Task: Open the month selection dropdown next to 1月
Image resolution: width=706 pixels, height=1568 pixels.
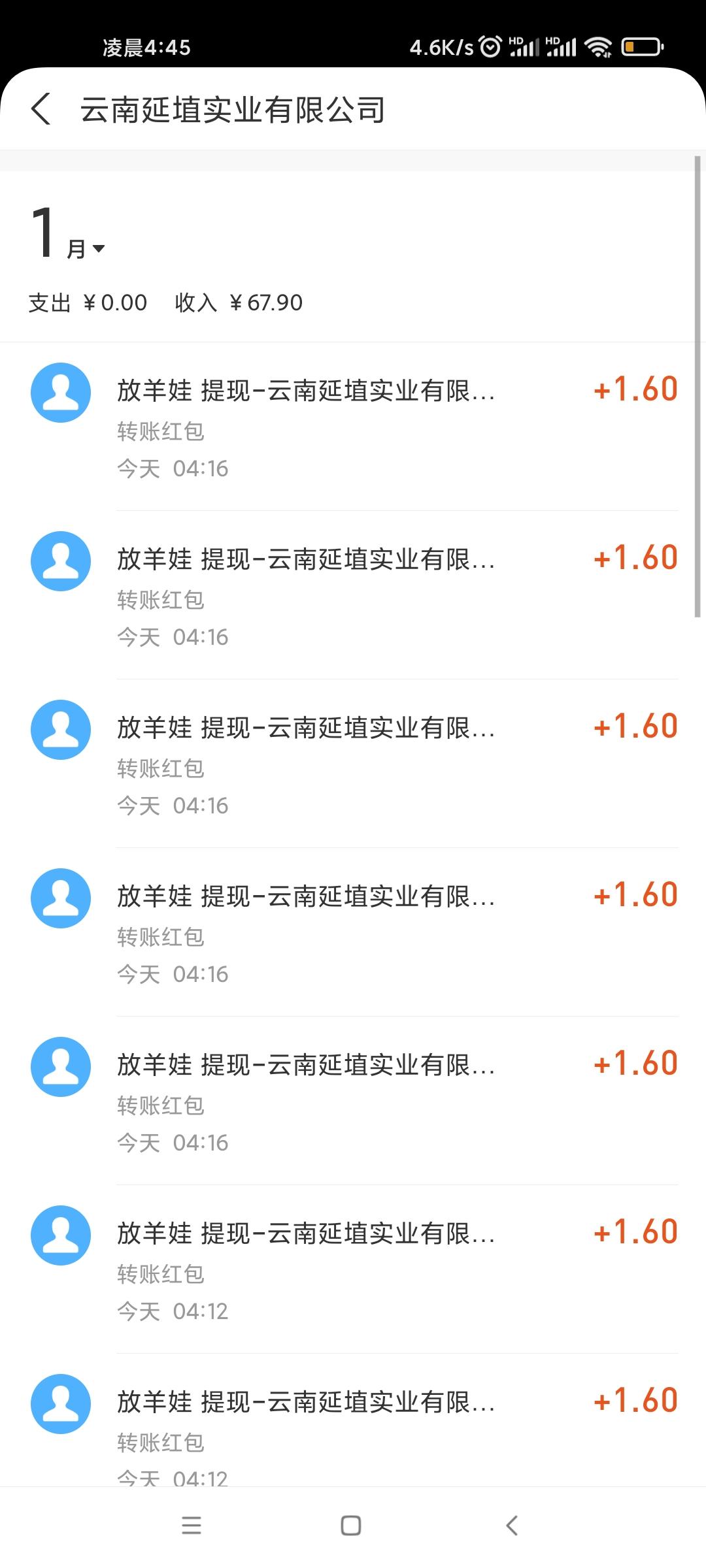Action: (x=98, y=247)
